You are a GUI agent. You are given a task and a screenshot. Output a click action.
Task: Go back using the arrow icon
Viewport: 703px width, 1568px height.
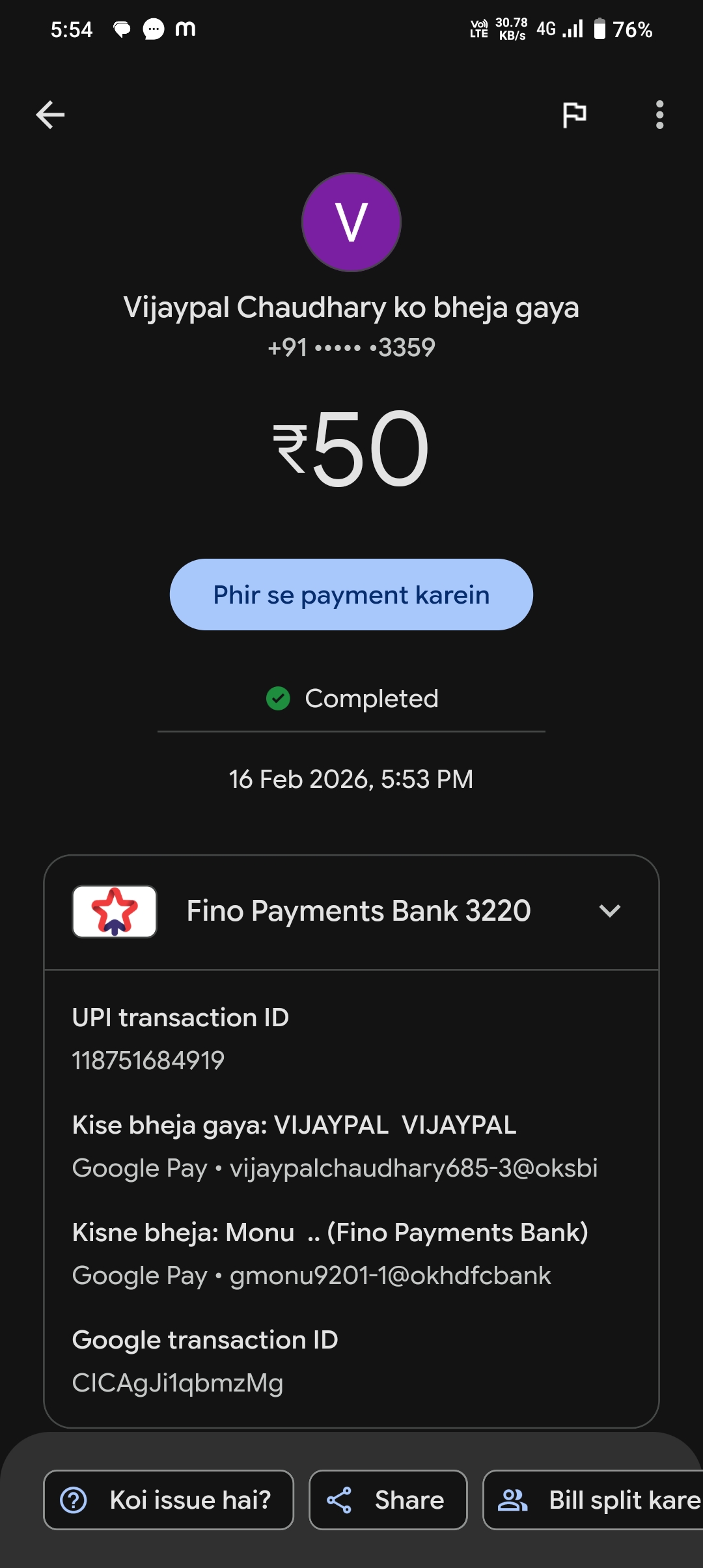(x=50, y=115)
